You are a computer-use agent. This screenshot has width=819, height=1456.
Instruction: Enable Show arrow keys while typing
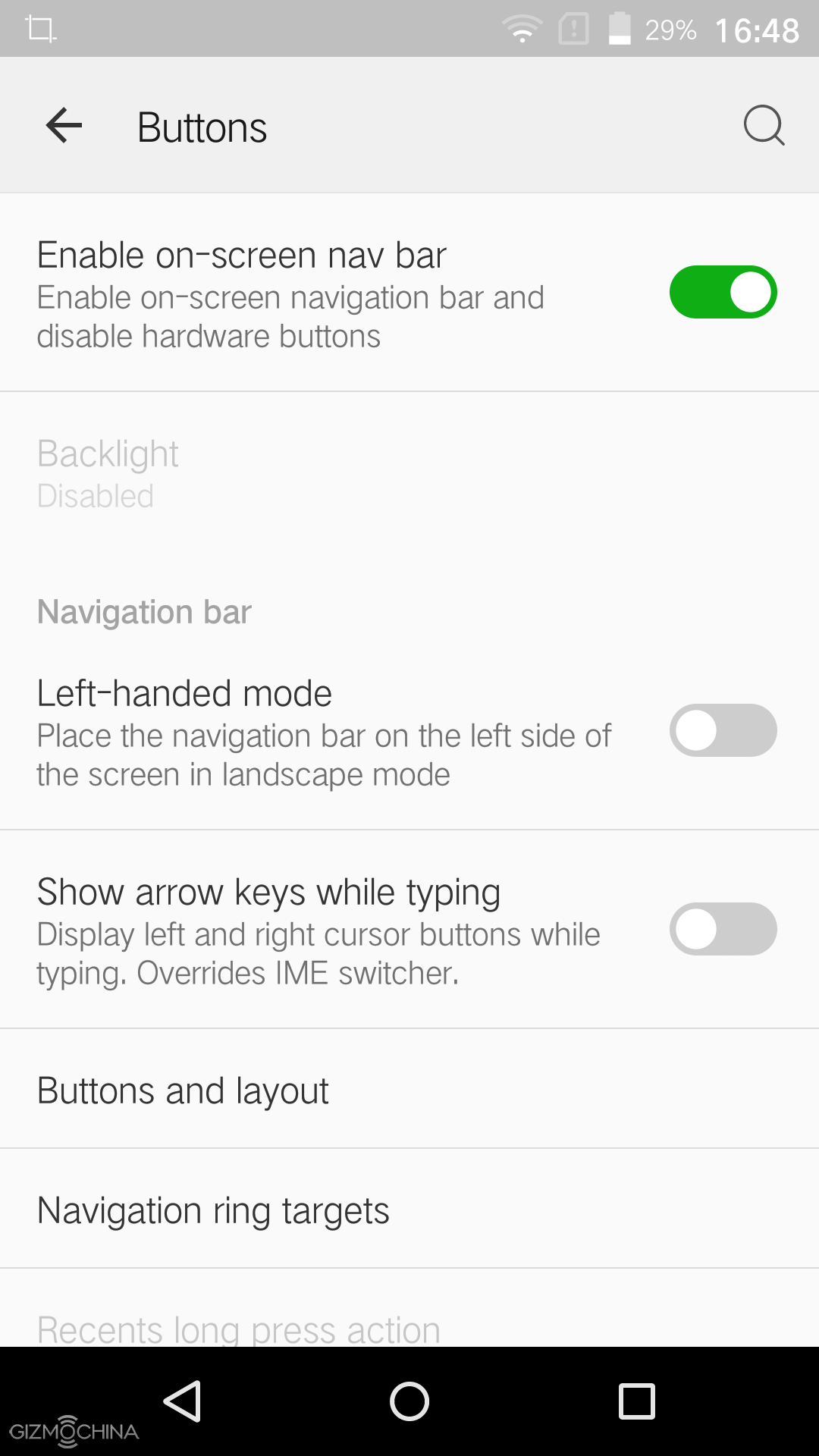point(723,929)
